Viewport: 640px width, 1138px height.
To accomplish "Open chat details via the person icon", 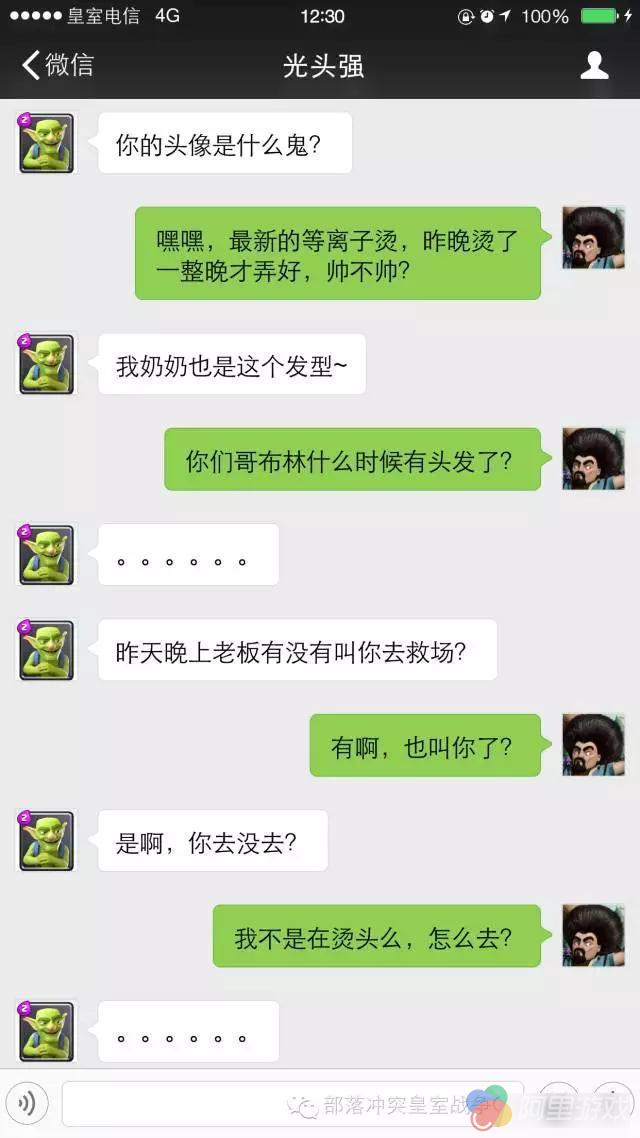I will tap(595, 66).
